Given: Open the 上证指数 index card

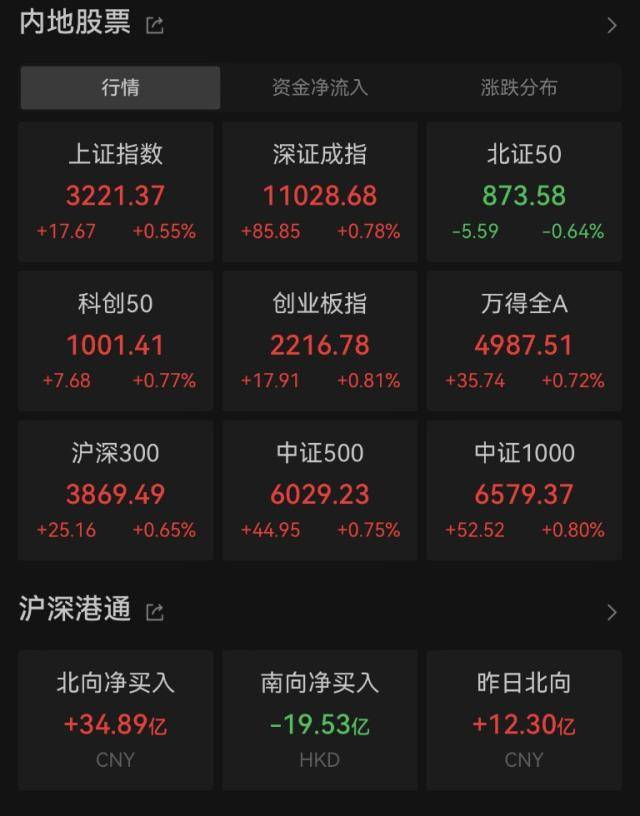Looking at the screenshot, I should point(116,192).
